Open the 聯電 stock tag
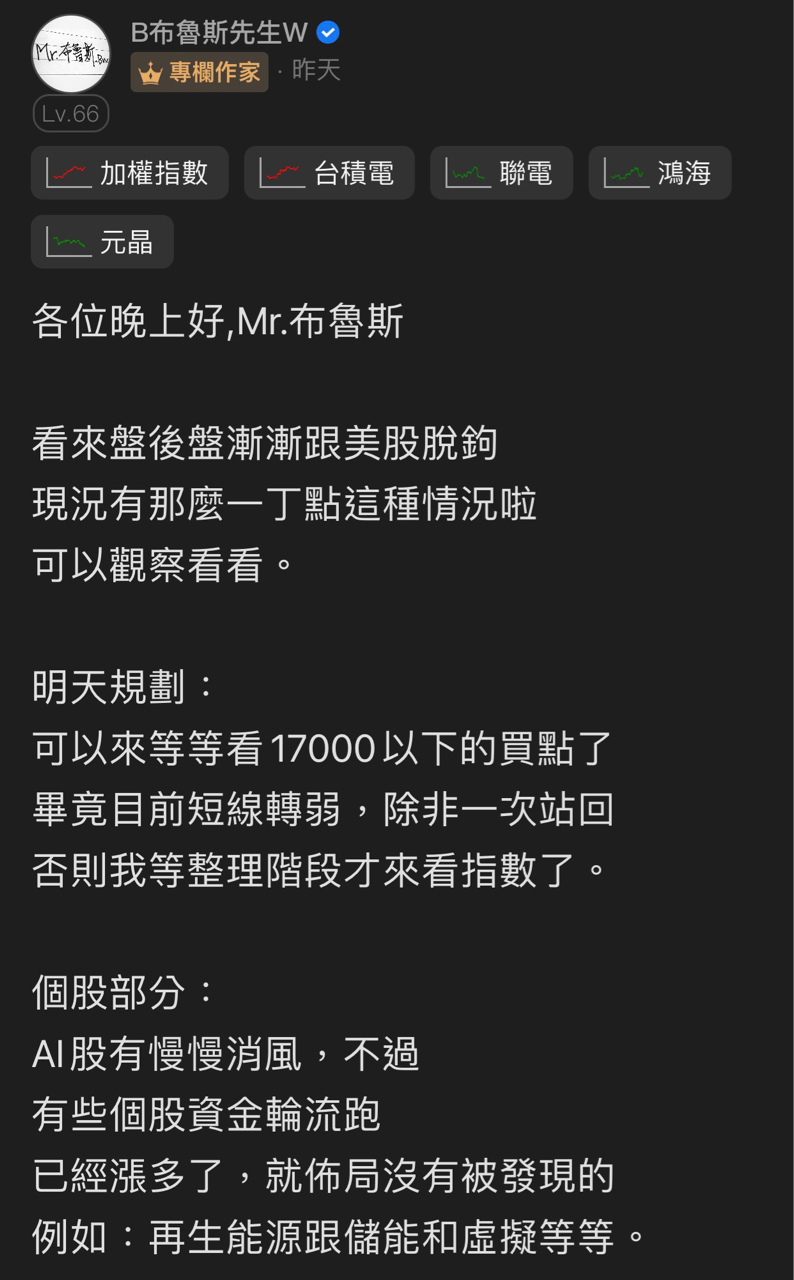Image resolution: width=794 pixels, height=1280 pixels. click(501, 172)
